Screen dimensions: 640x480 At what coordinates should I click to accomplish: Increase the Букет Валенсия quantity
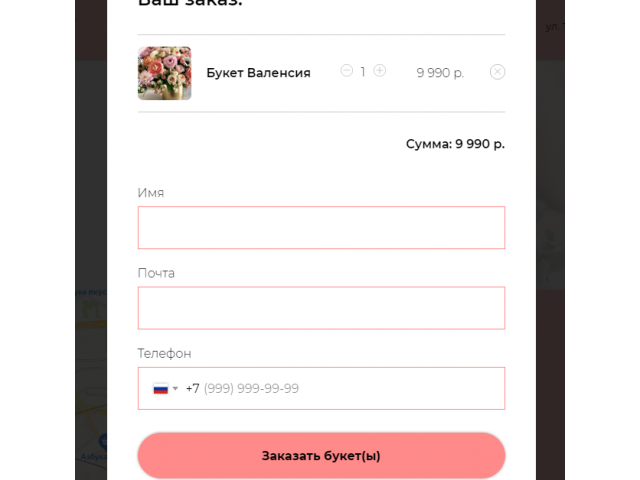[x=380, y=71]
